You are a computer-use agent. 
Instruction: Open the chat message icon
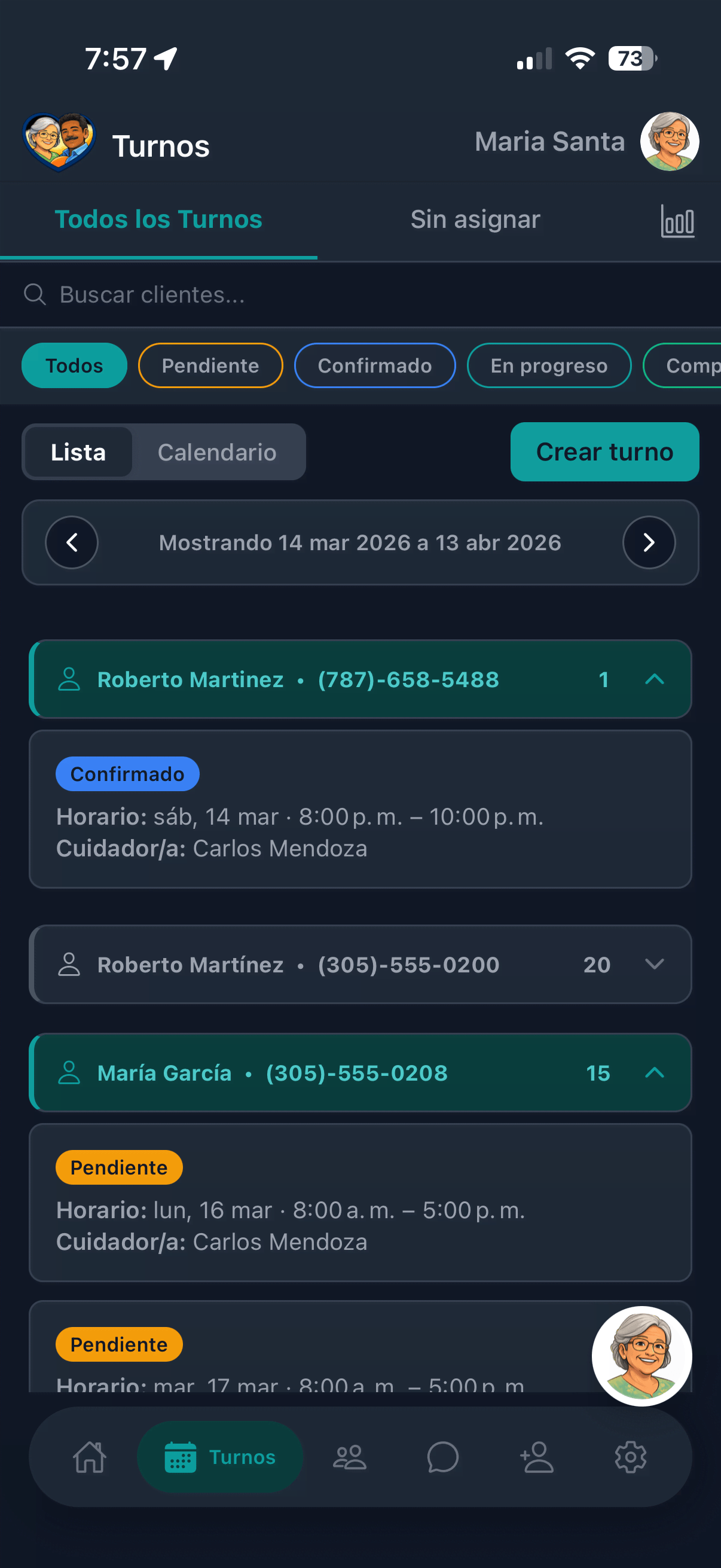(x=442, y=1457)
